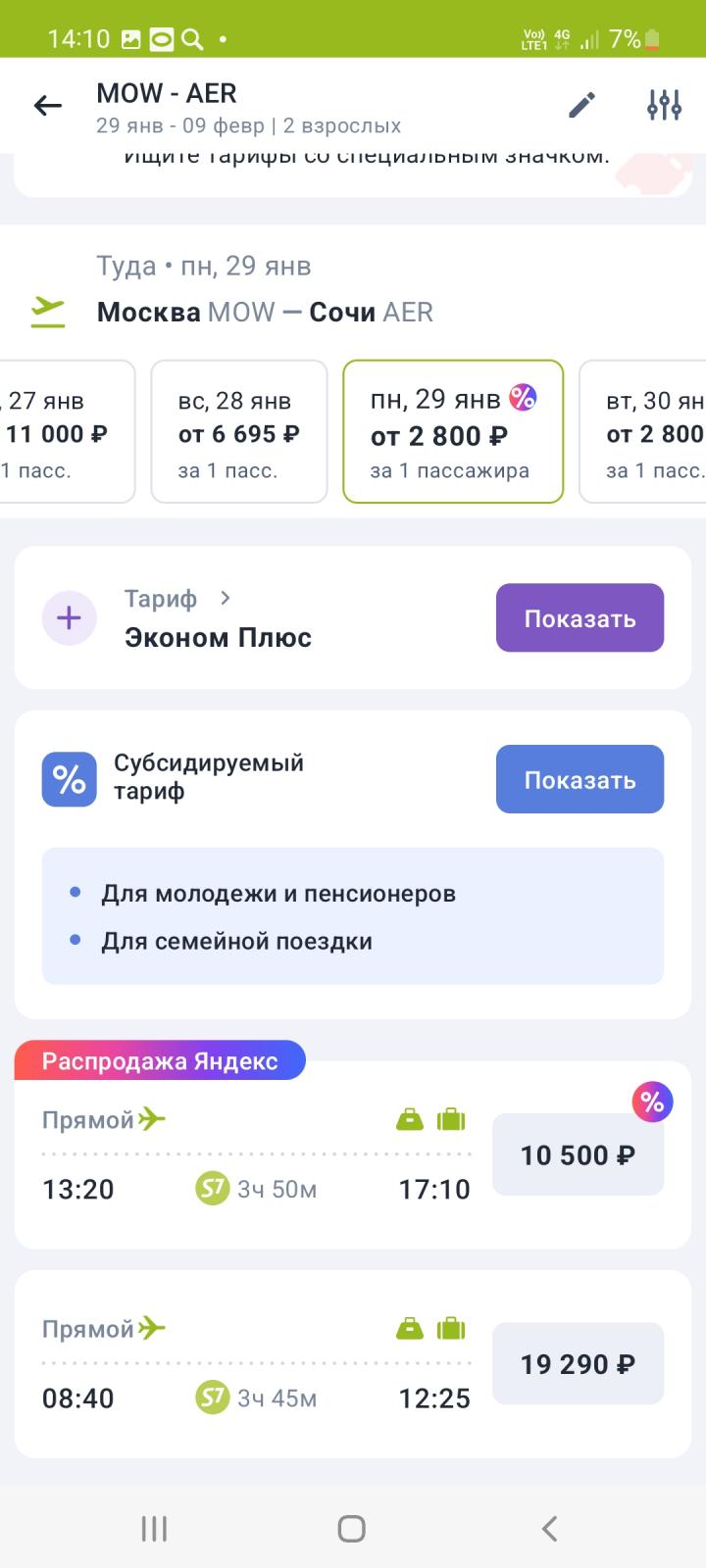Edit the search with the pencil icon

(582, 106)
